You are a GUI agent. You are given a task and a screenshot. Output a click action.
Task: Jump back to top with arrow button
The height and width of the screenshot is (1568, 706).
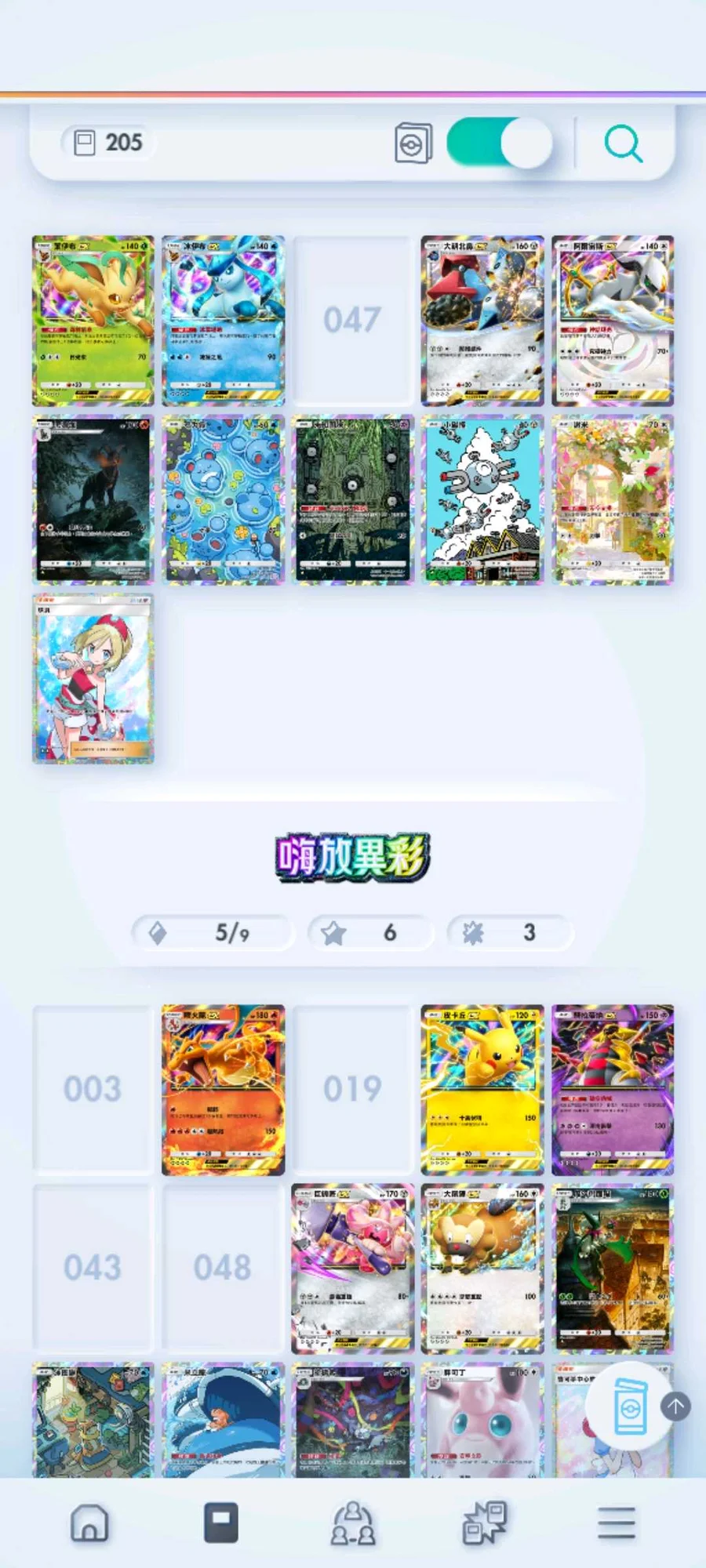pos(675,1406)
